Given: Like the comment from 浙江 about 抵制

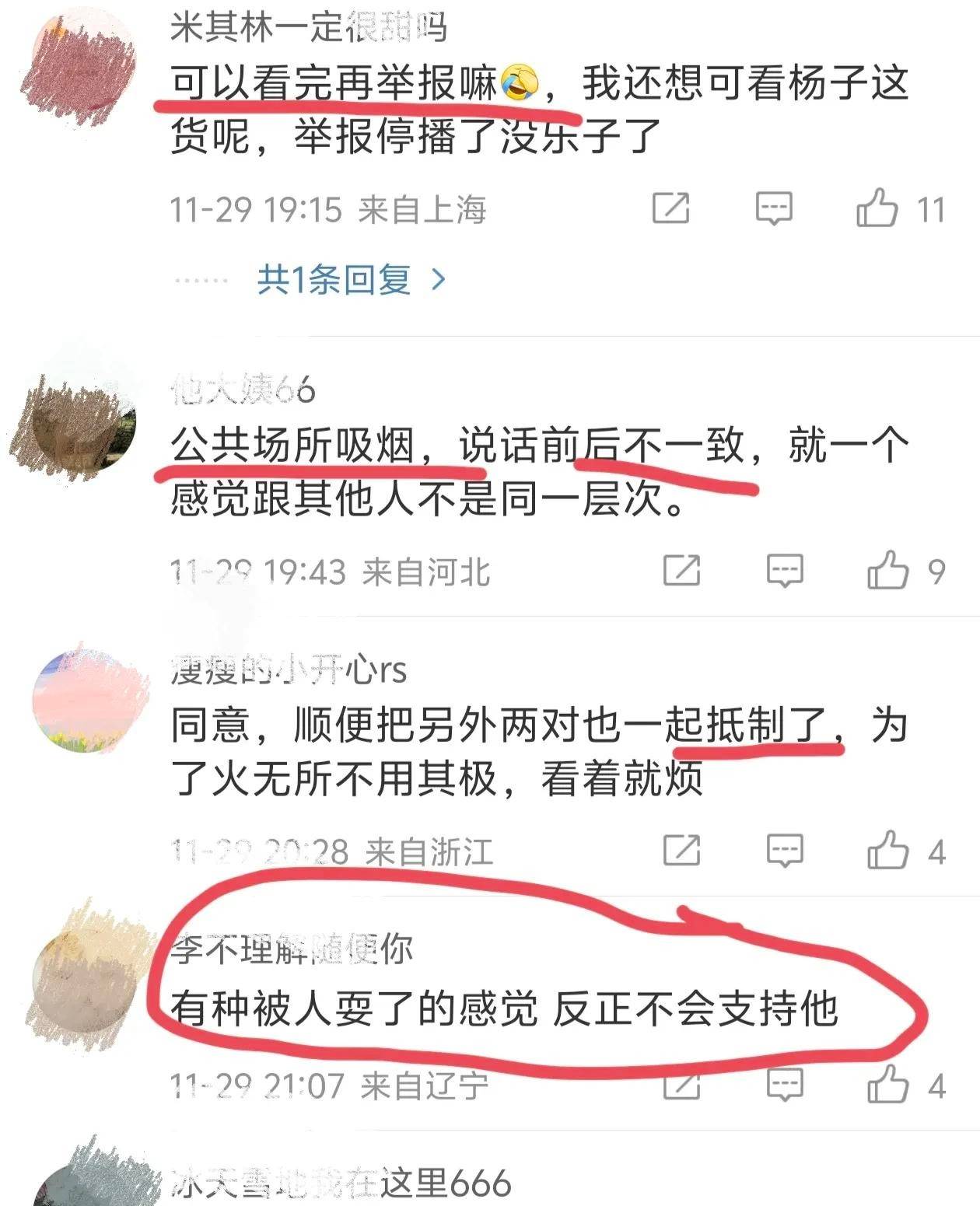Looking at the screenshot, I should click(887, 851).
